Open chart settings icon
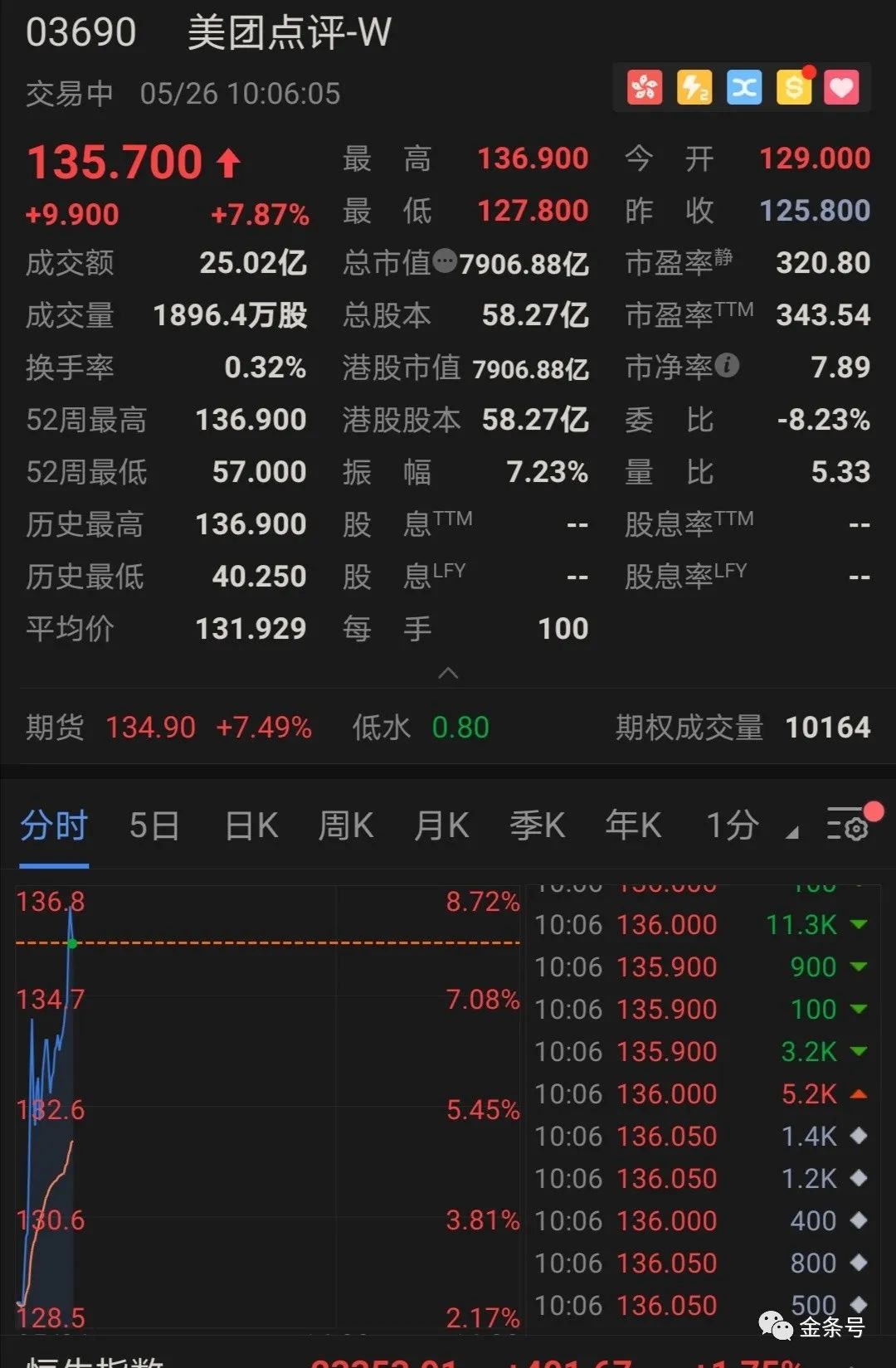Viewport: 896px width, 1368px height. [x=848, y=826]
